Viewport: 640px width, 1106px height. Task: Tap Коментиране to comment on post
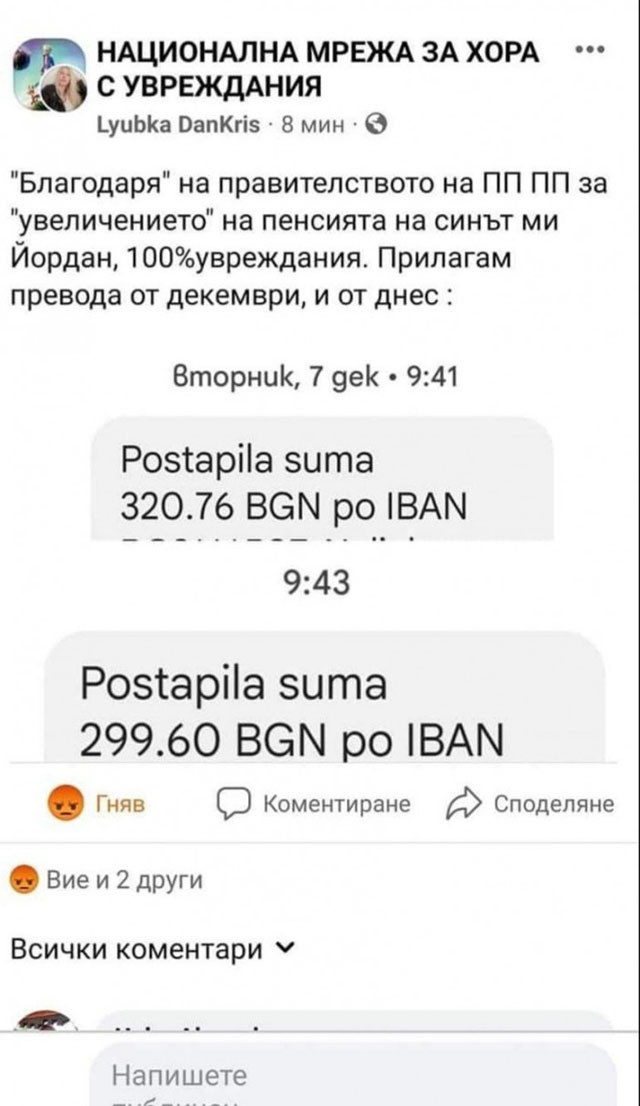point(314,804)
